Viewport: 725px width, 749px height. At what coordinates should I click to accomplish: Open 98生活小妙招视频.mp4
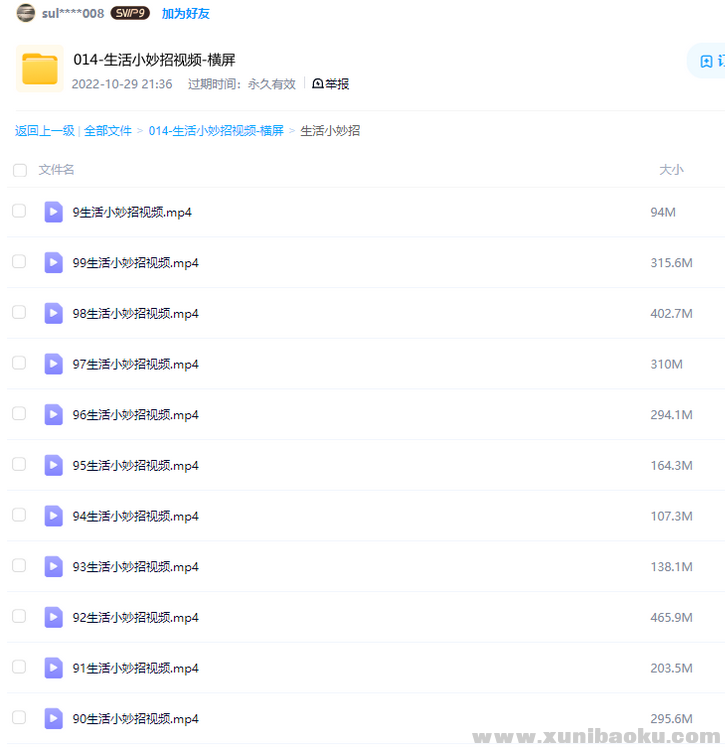pyautogui.click(x=135, y=314)
